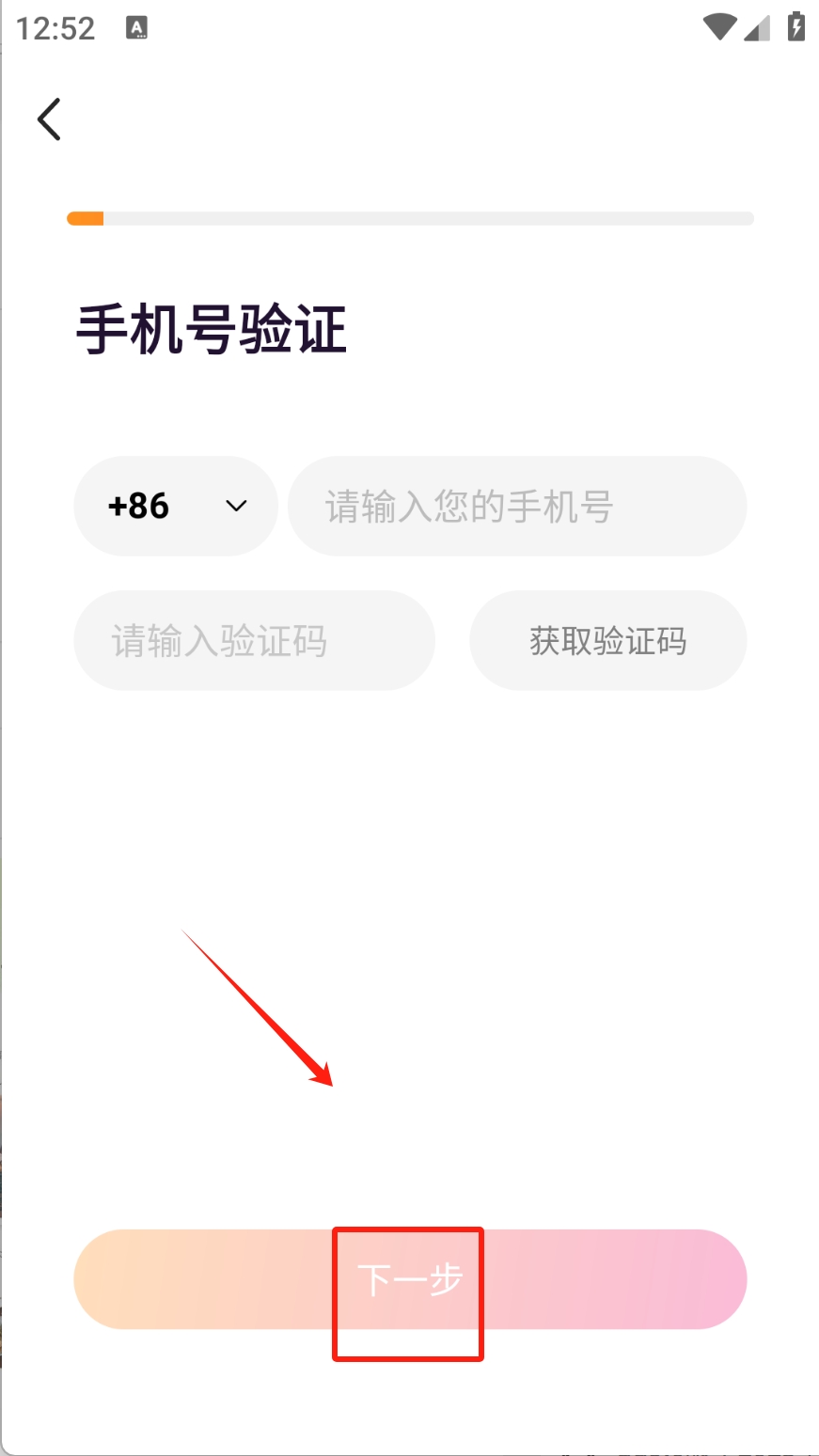Image resolution: width=819 pixels, height=1456 pixels.
Task: Focus the phone number input field
Action: tap(516, 507)
